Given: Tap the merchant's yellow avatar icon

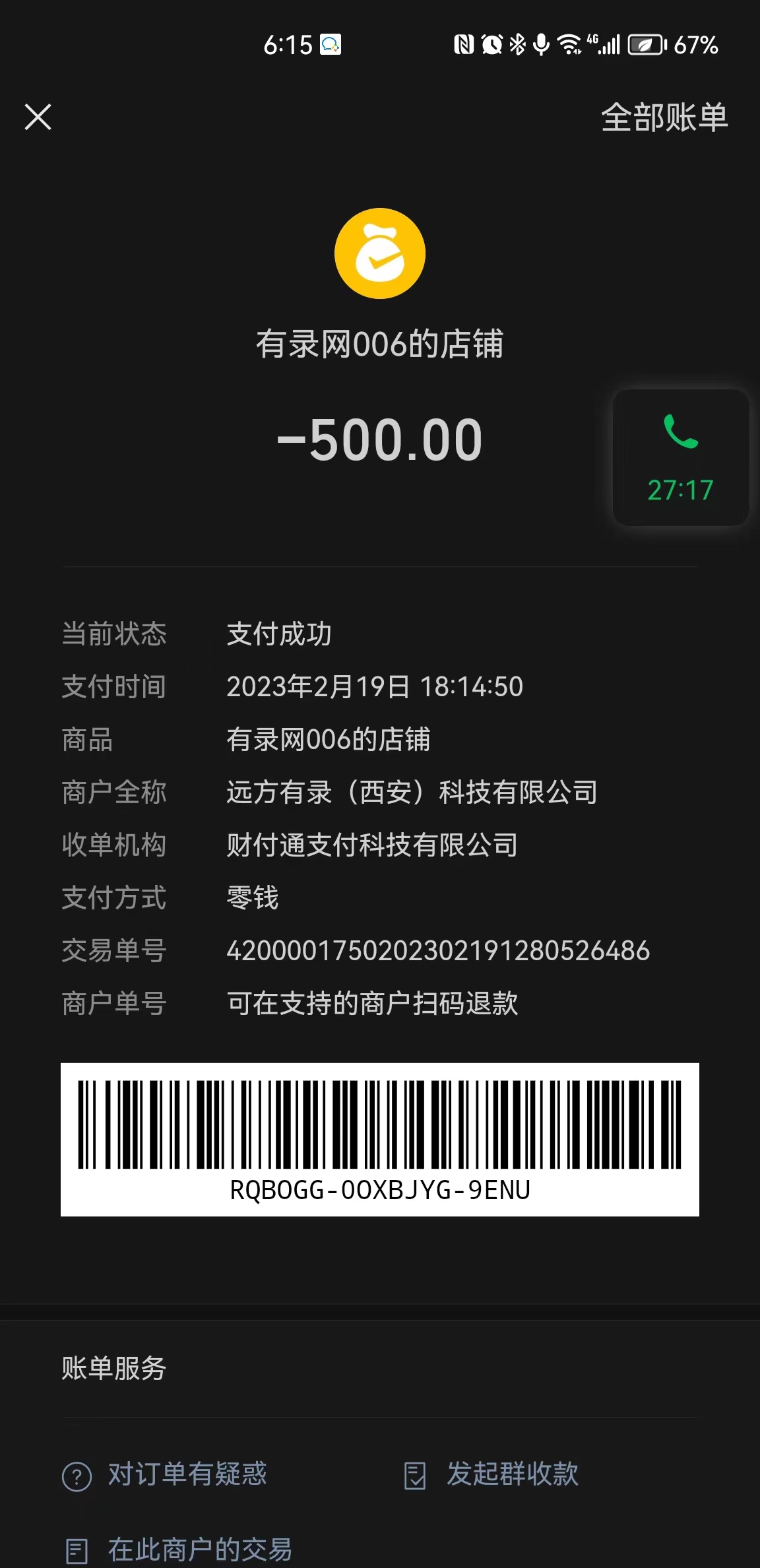Looking at the screenshot, I should pos(380,253).
